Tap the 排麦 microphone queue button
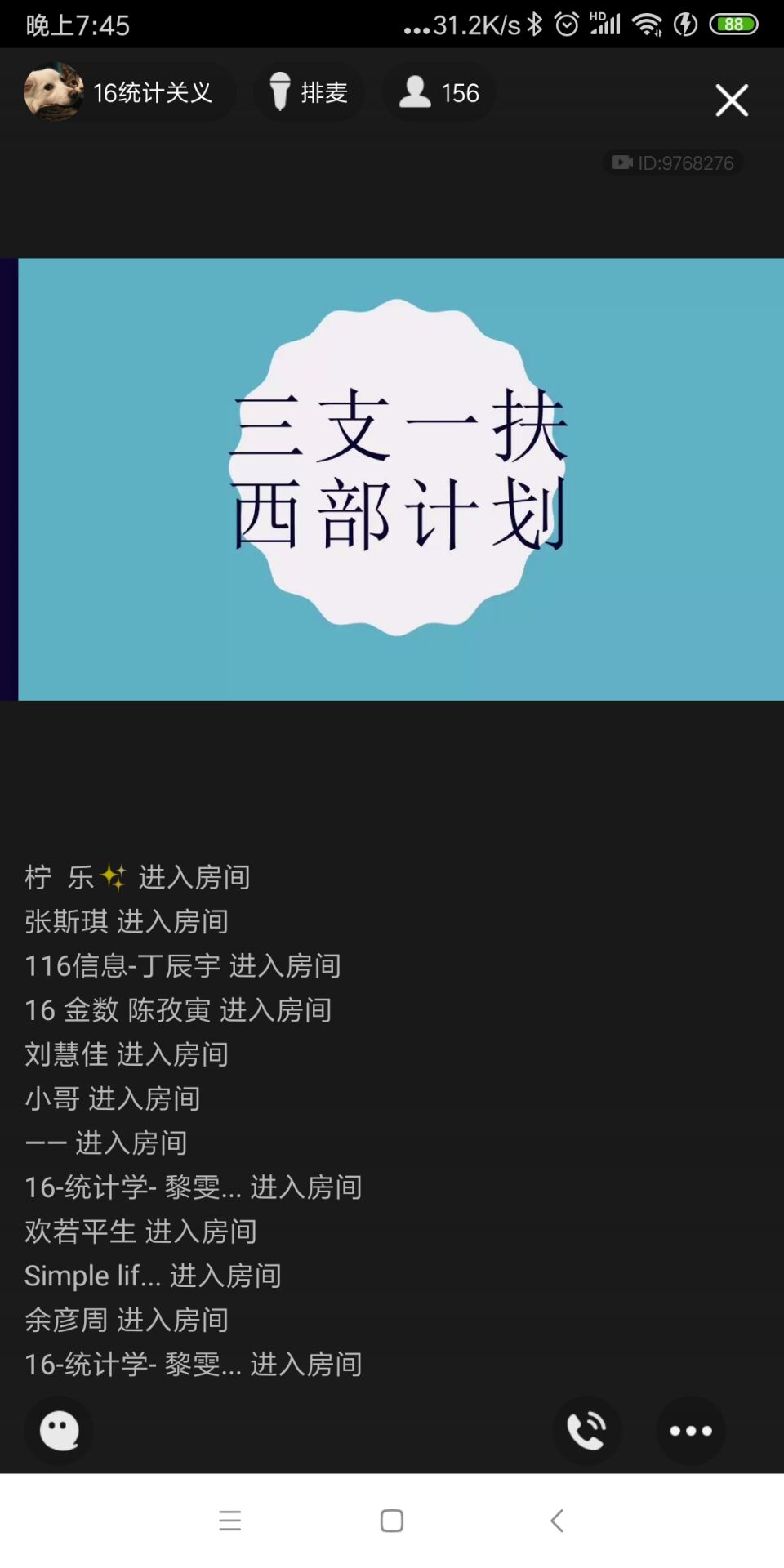784x1568 pixels. (x=309, y=92)
